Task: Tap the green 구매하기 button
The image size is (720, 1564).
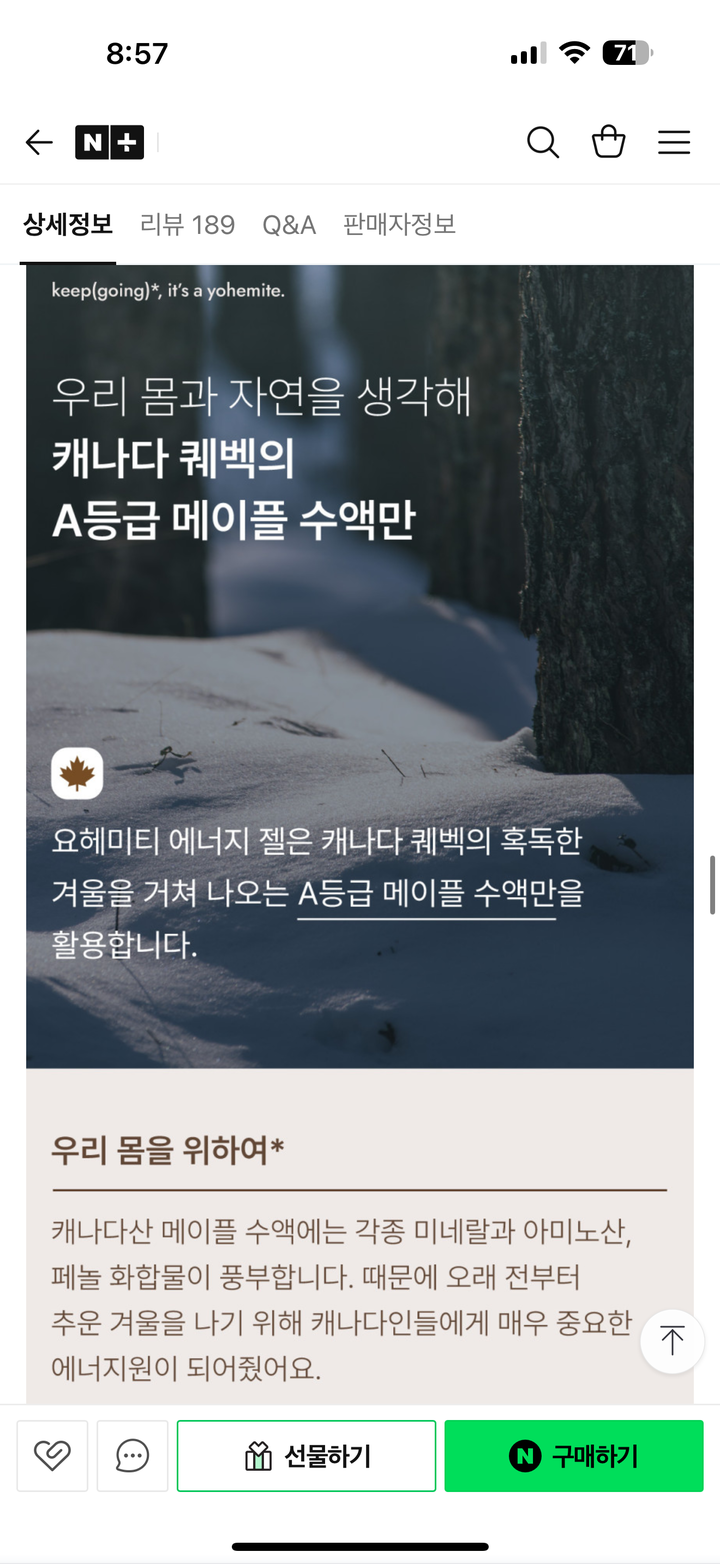Action: coord(574,1456)
